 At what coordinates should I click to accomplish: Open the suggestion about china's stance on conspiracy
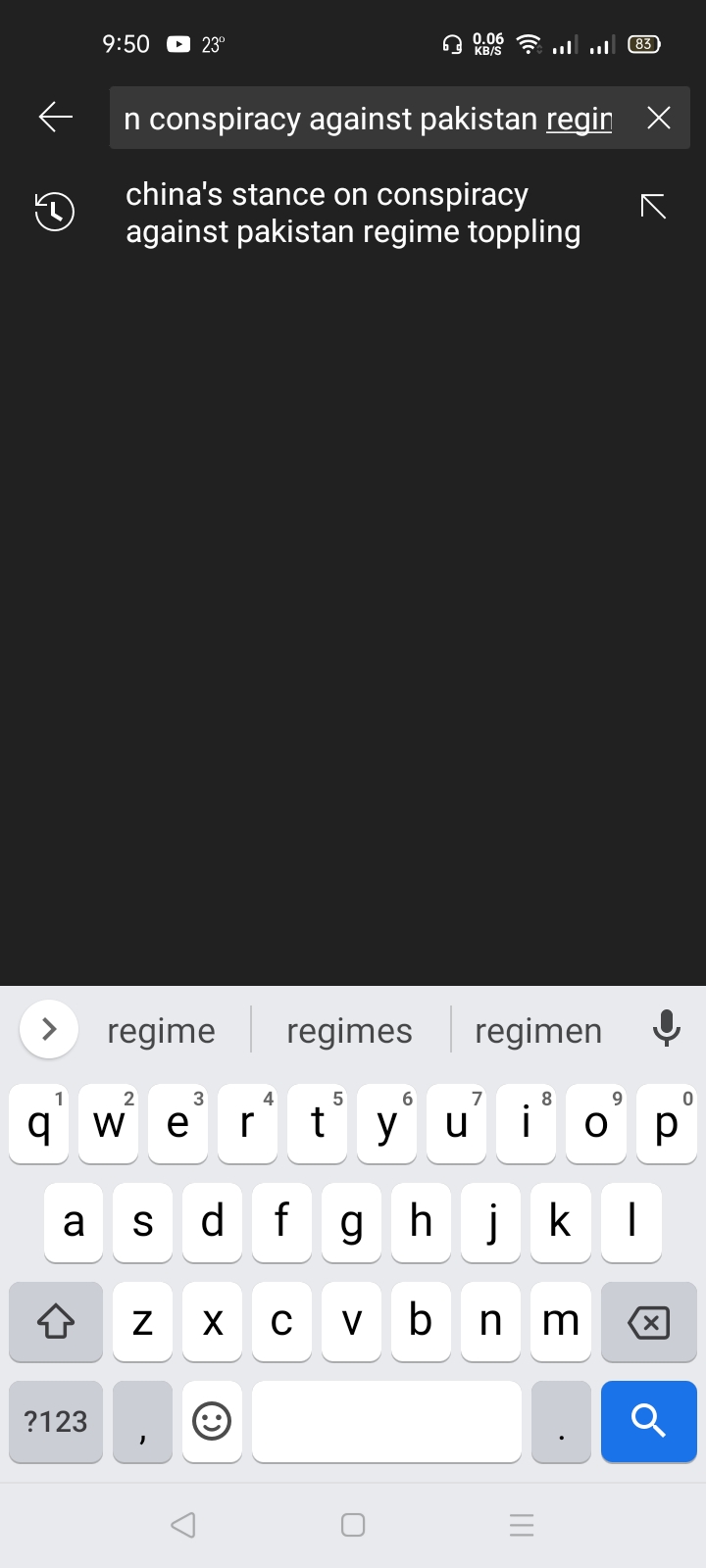[x=353, y=213]
